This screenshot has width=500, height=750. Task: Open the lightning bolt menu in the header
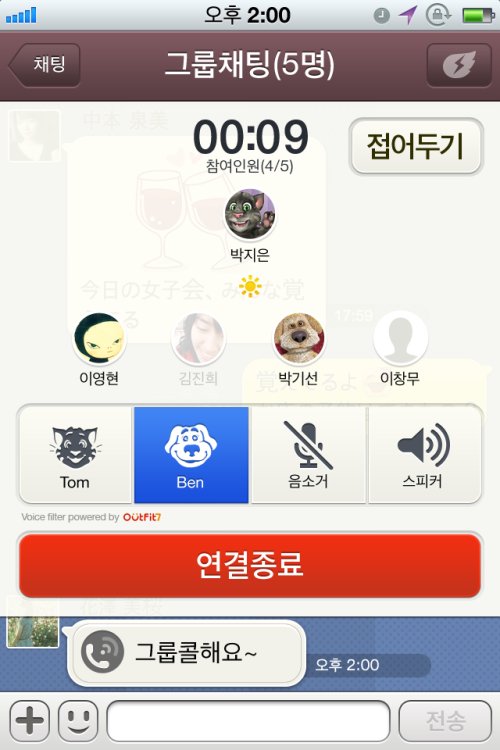pyautogui.click(x=459, y=65)
